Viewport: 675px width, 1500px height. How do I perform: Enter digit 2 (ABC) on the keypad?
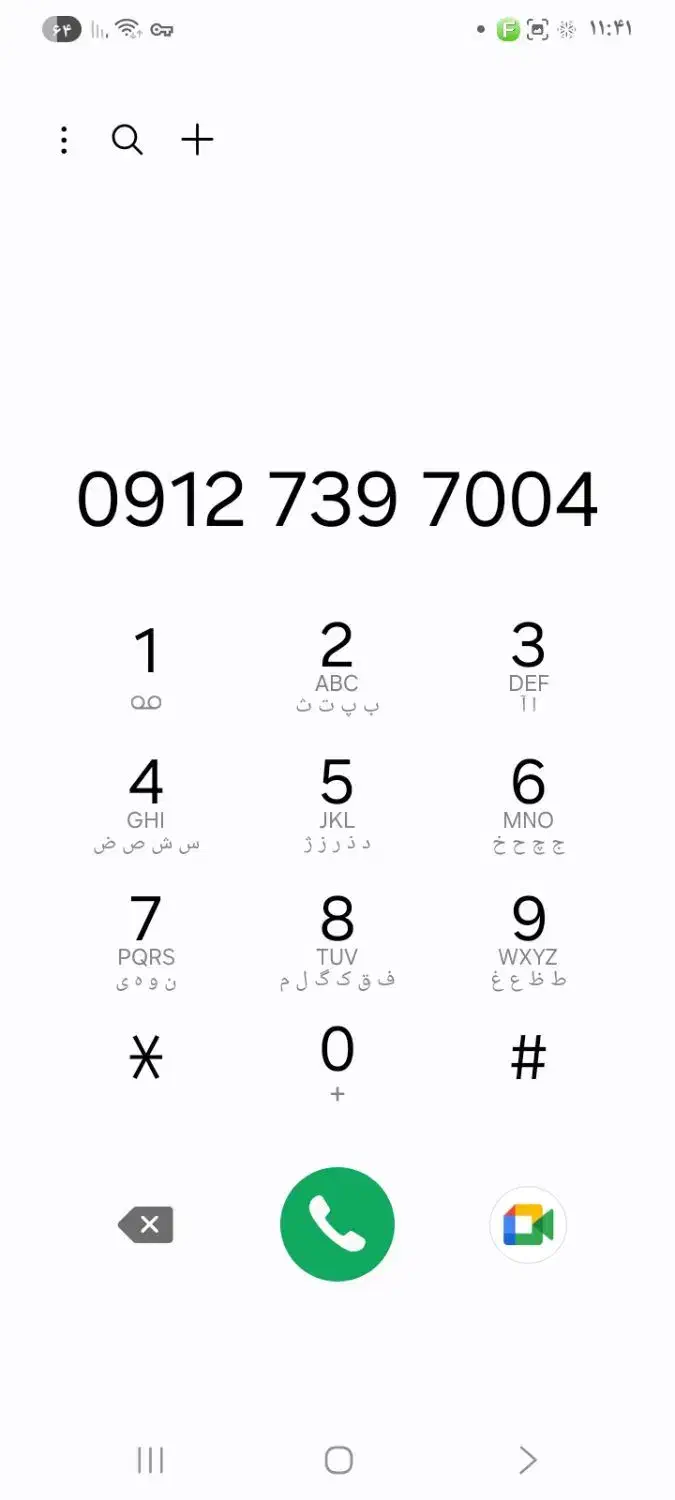coord(337,665)
